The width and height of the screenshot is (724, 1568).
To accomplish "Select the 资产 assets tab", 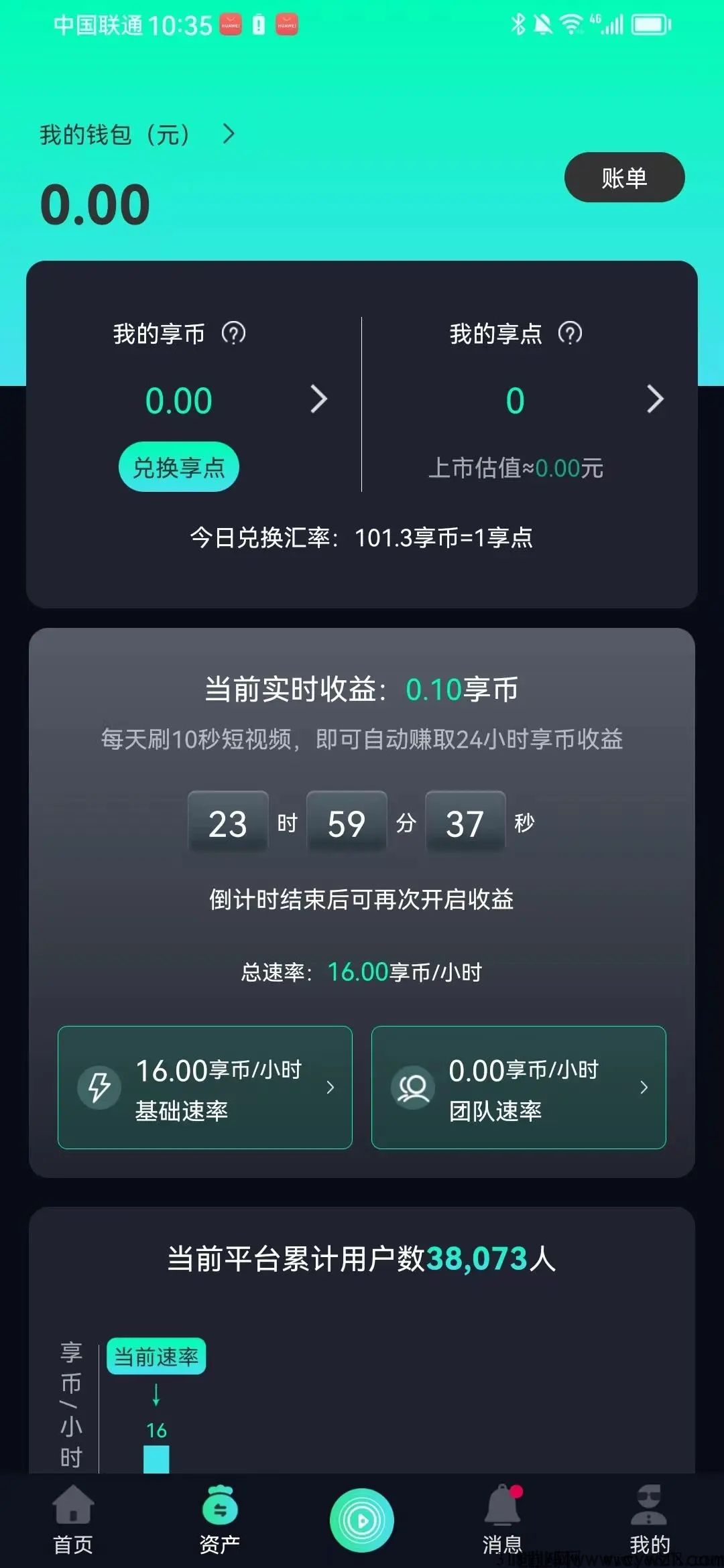I will click(220, 1520).
